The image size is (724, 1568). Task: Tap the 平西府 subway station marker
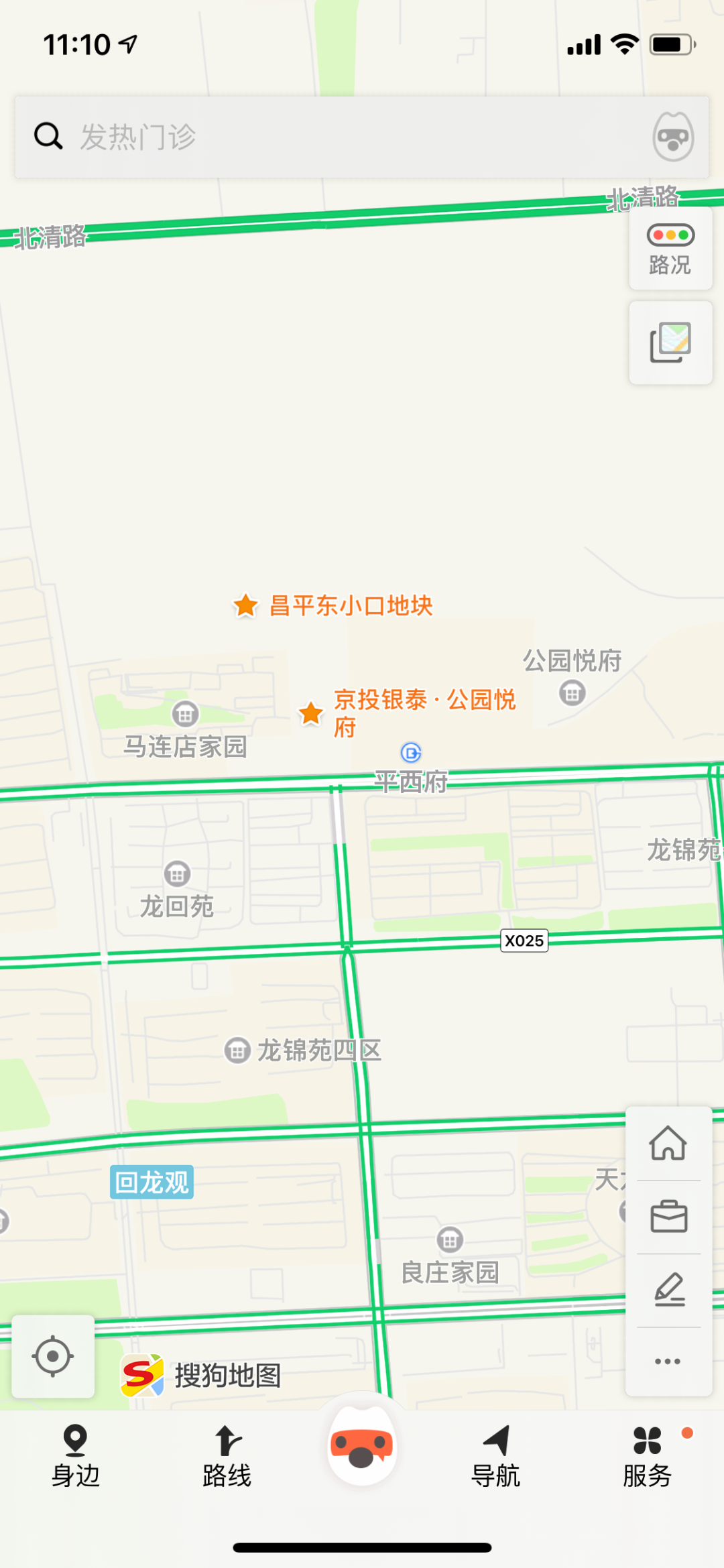(411, 753)
